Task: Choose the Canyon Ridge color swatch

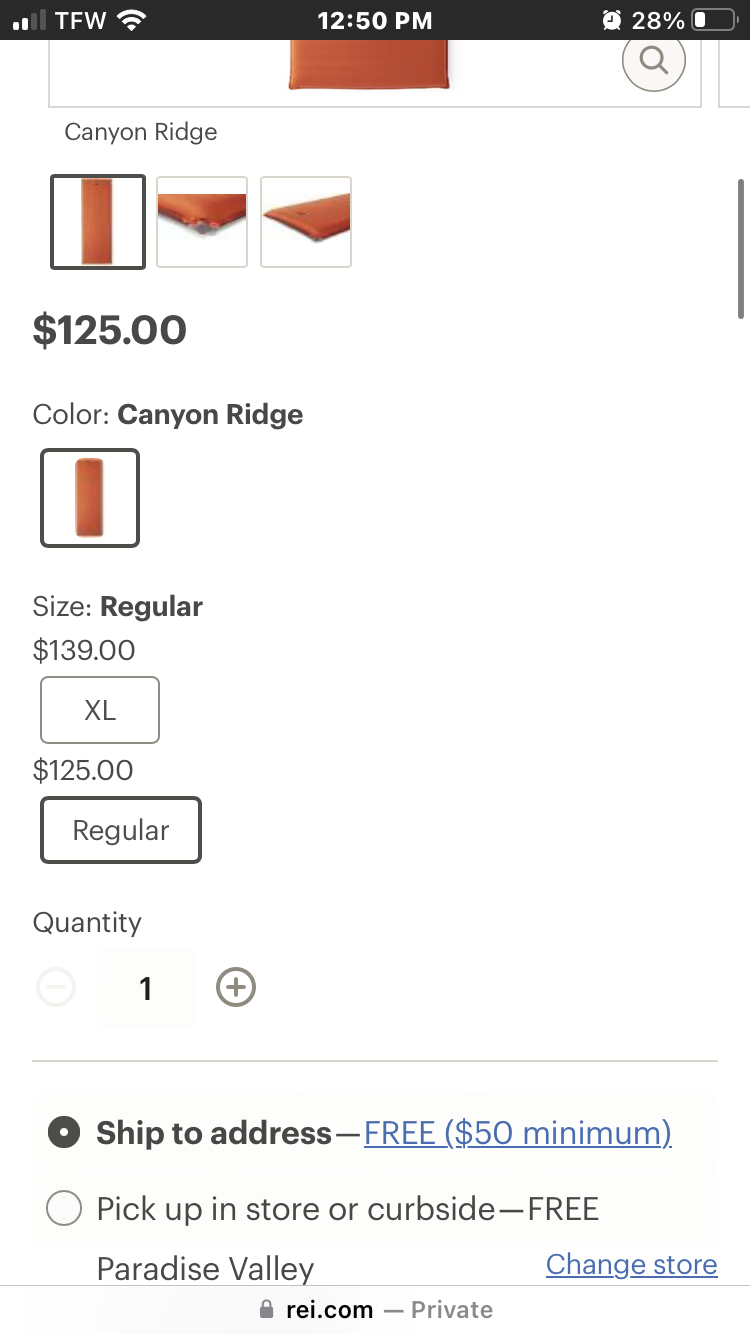Action: click(x=90, y=498)
